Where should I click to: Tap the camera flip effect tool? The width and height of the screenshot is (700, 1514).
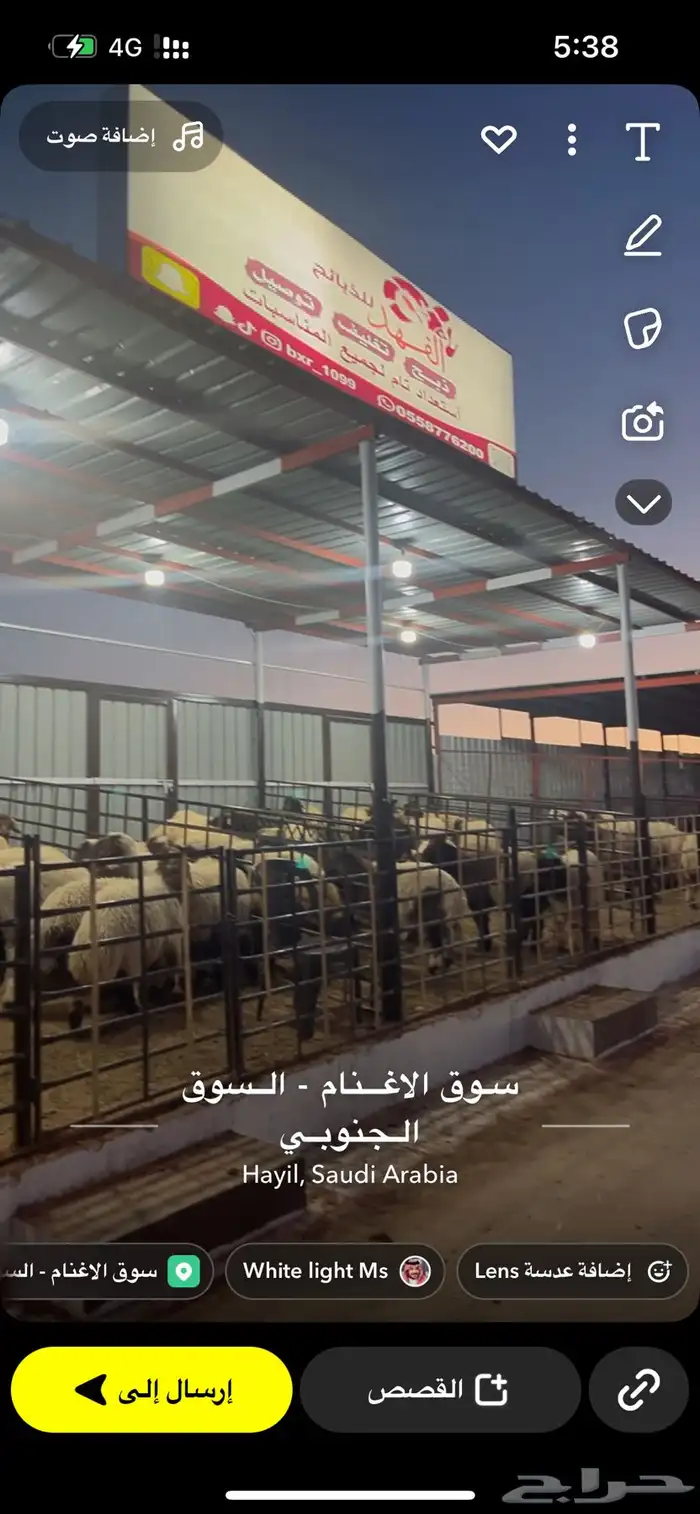(x=642, y=422)
